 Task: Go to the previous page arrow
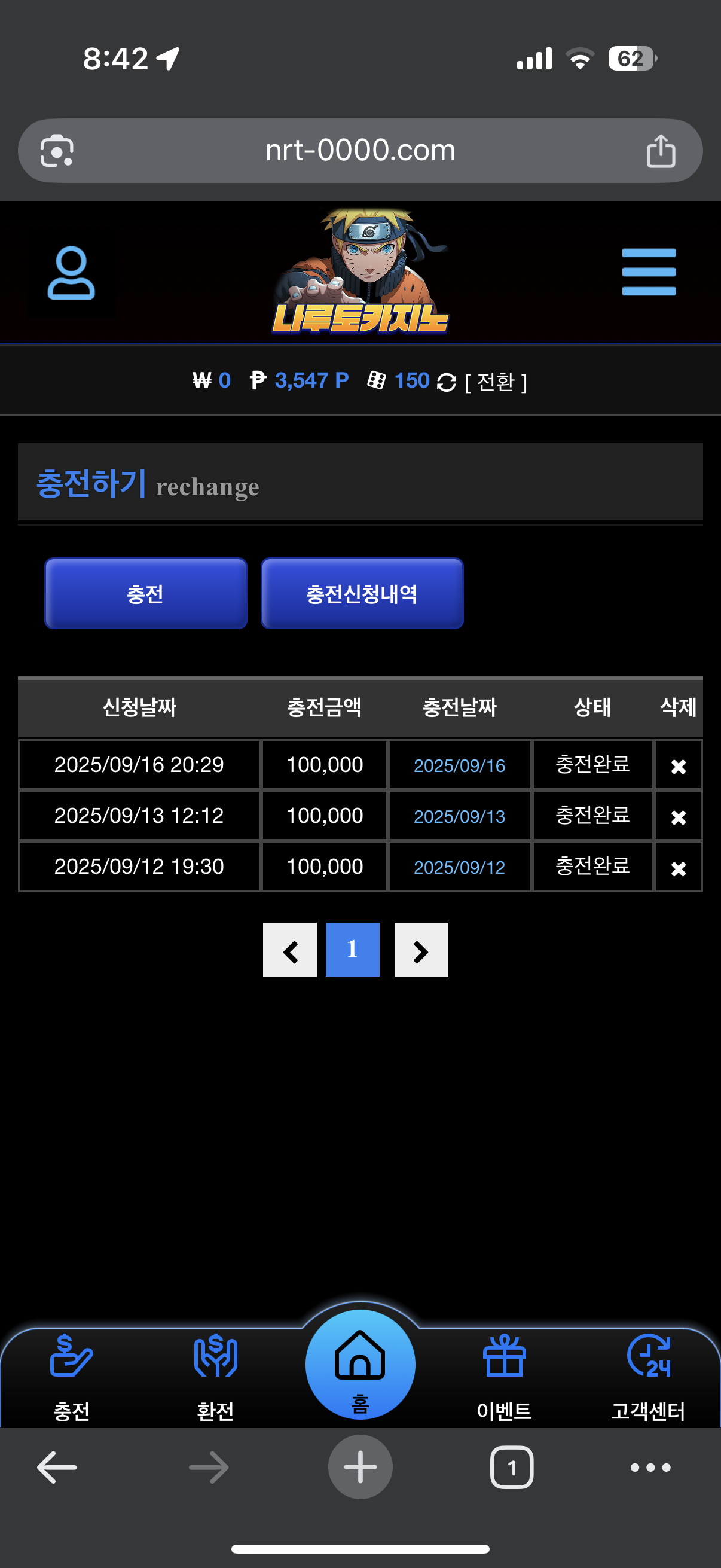tap(289, 950)
